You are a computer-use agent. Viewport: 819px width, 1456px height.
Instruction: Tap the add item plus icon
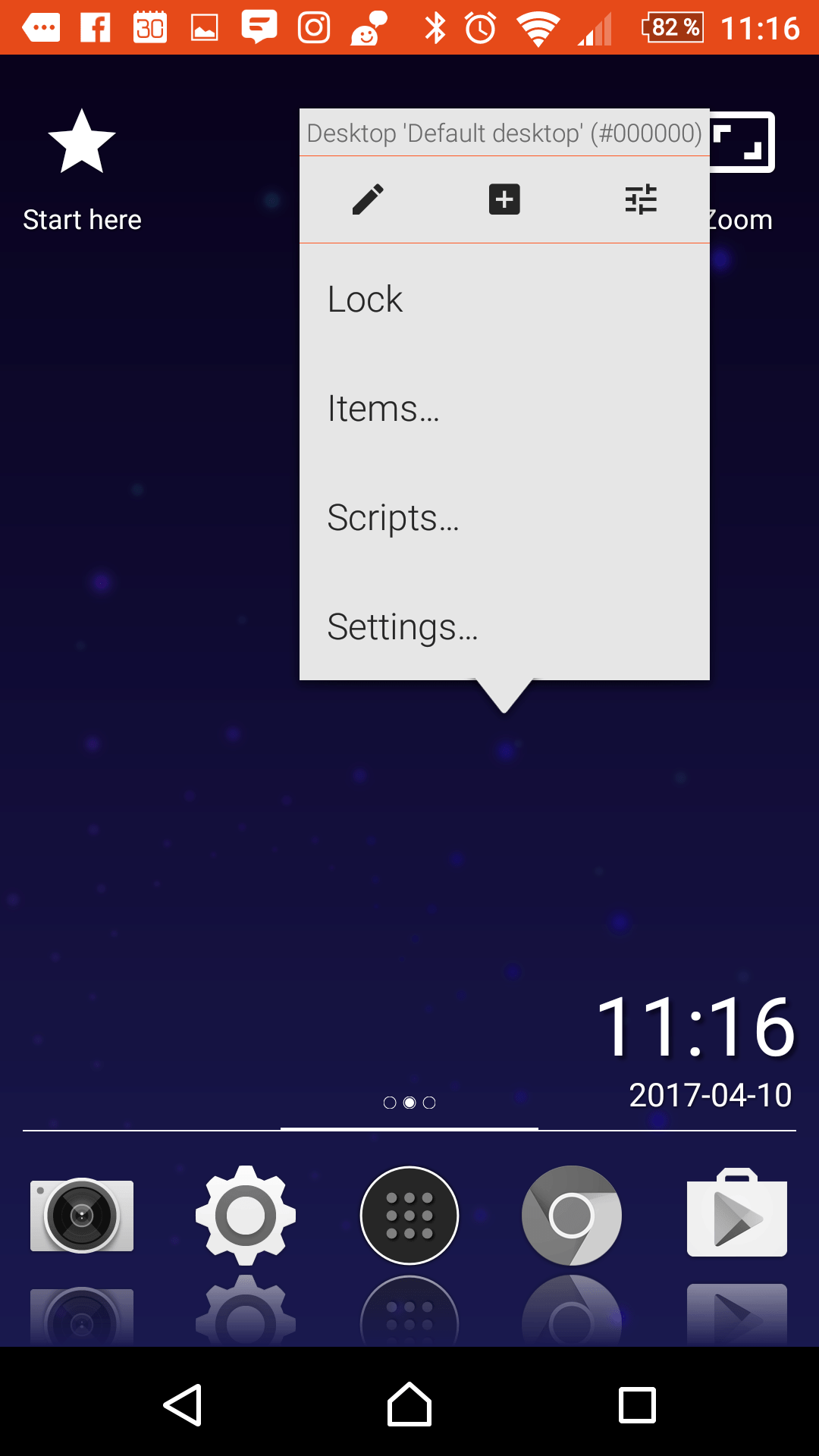point(504,199)
